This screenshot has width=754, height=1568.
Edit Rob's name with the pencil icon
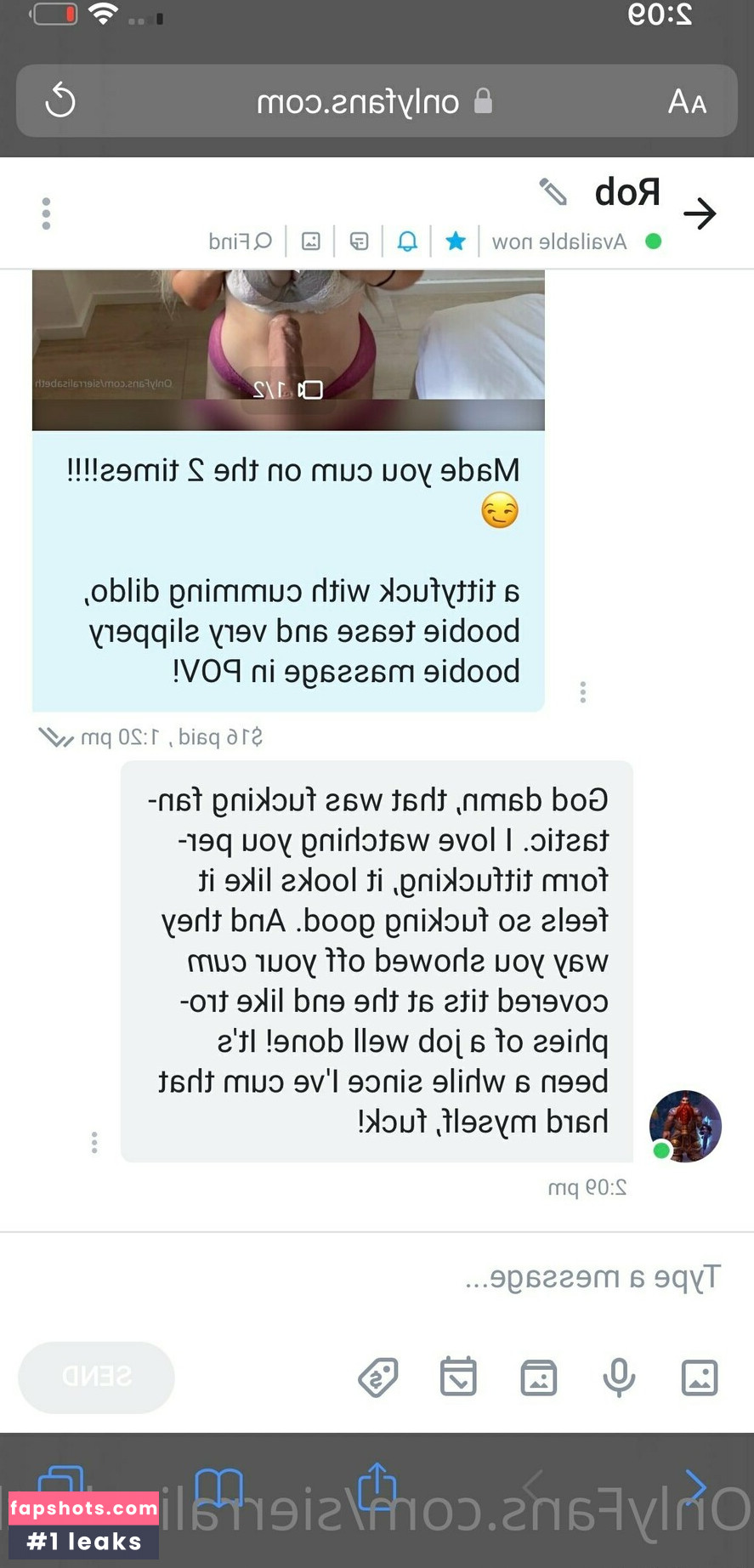coord(553,192)
